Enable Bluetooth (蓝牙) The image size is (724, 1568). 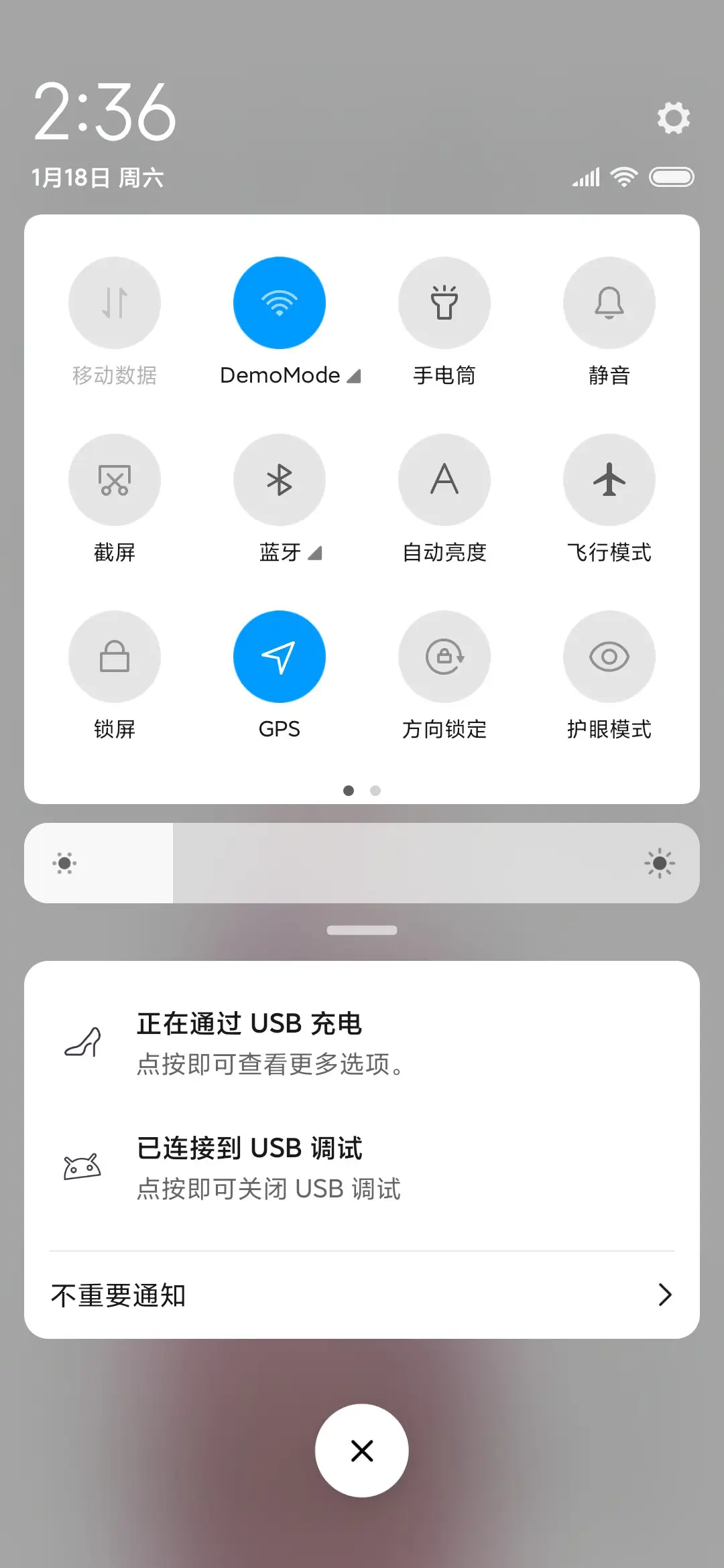coord(280,480)
